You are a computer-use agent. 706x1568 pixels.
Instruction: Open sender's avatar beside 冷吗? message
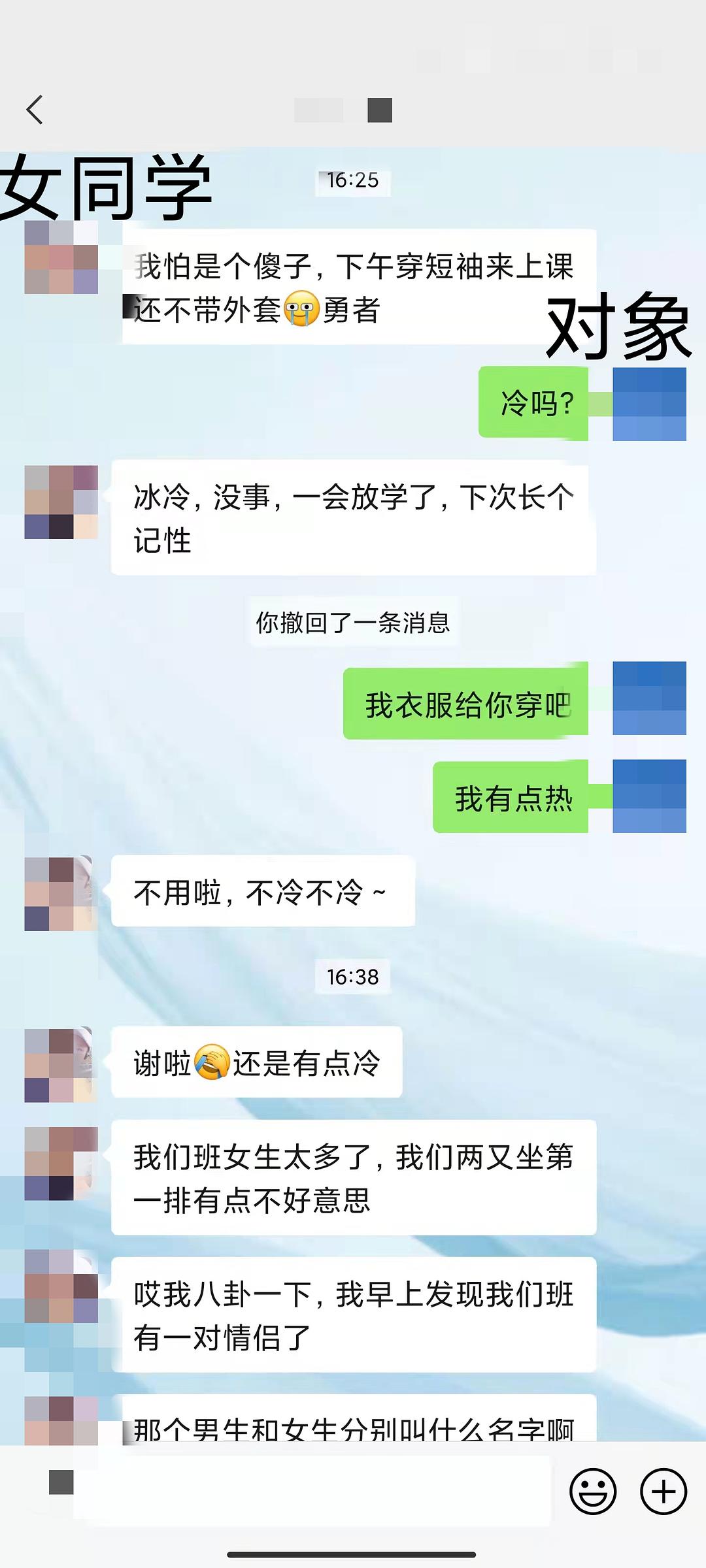coord(648,404)
